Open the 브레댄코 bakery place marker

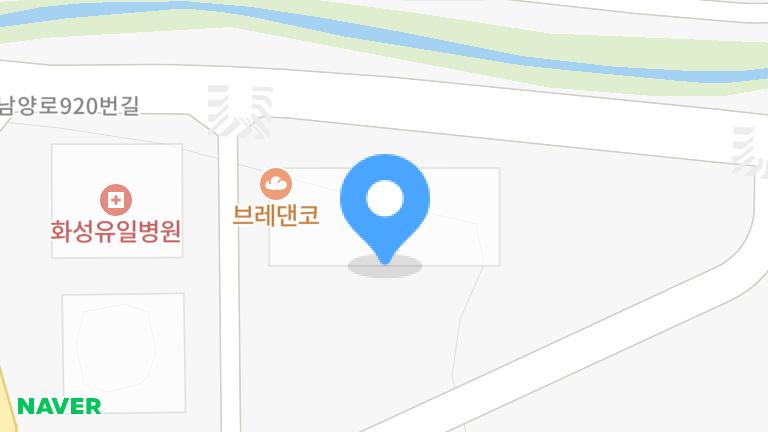pos(276,184)
